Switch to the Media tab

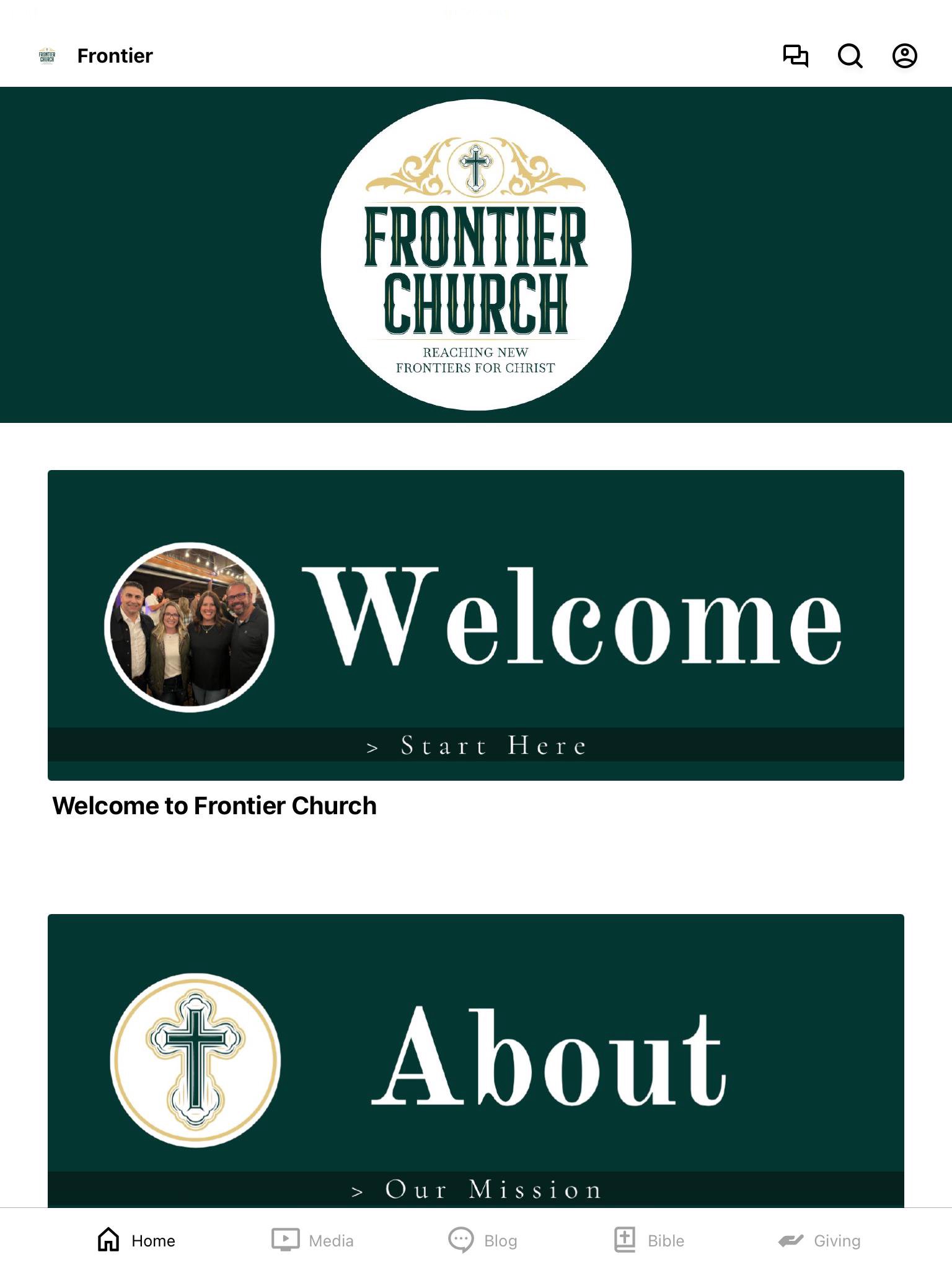(313, 1240)
